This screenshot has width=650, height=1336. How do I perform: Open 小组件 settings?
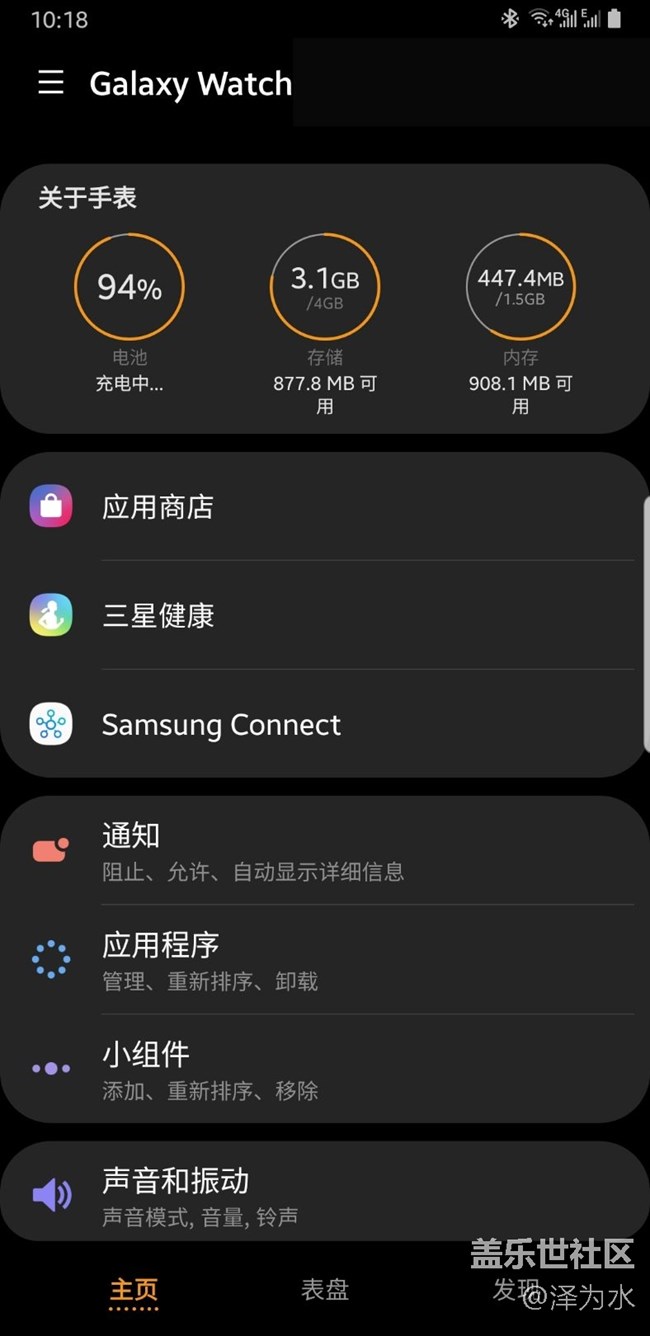click(325, 1069)
